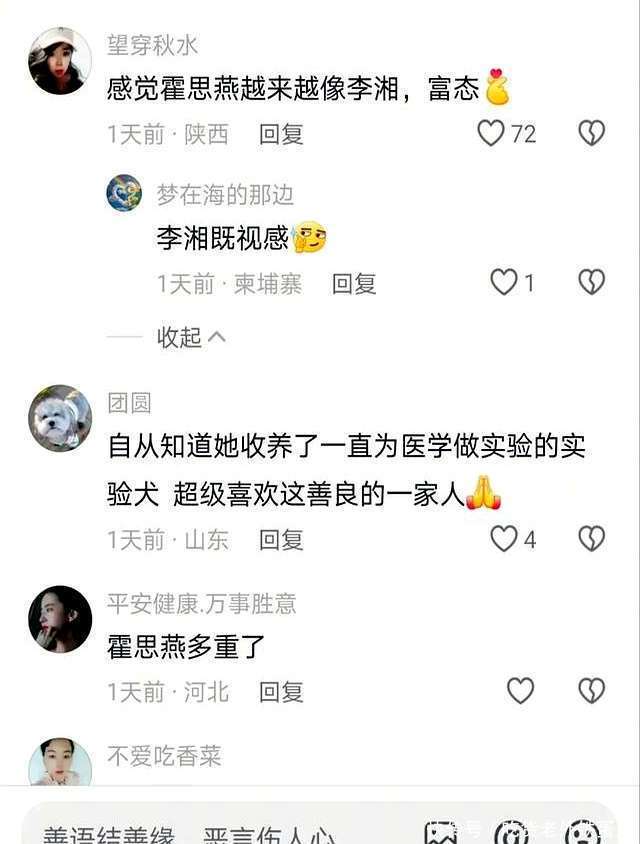This screenshot has width=640, height=844.
Task: Open 不爱吃香菜's profile avatar
Action: pos(60,765)
